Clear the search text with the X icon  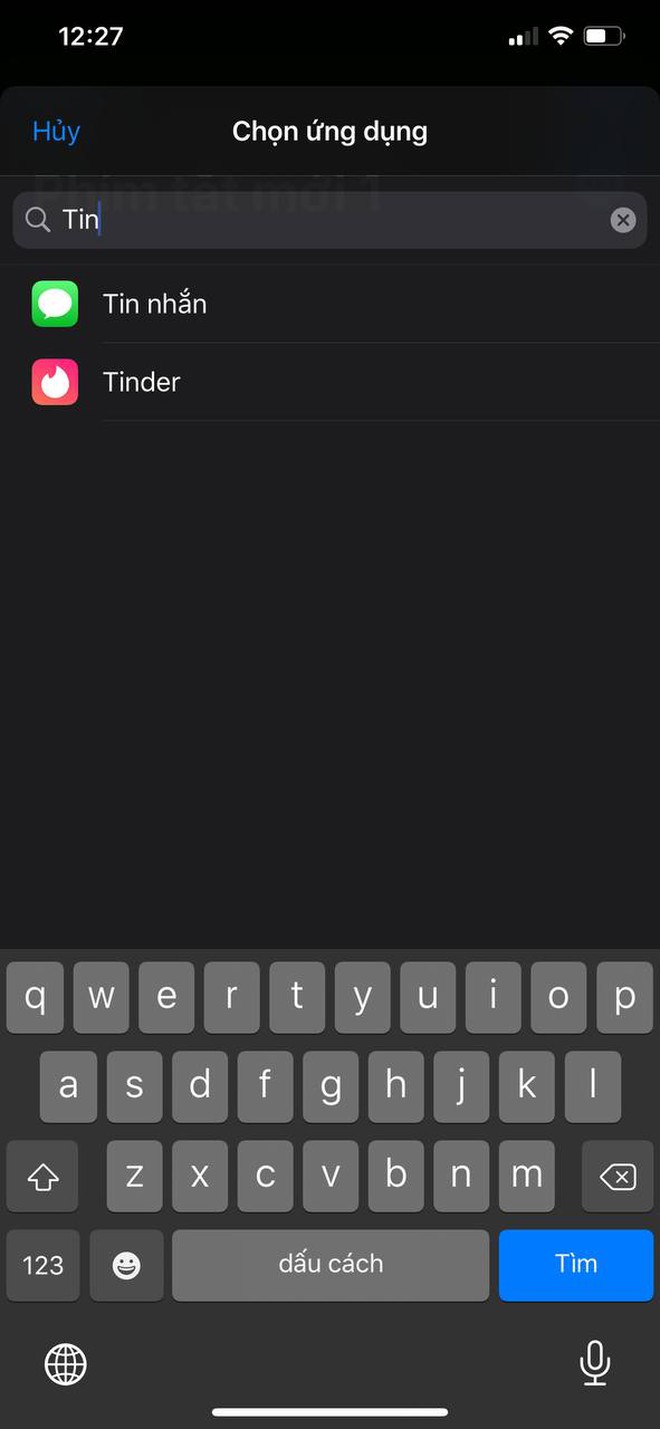(623, 220)
